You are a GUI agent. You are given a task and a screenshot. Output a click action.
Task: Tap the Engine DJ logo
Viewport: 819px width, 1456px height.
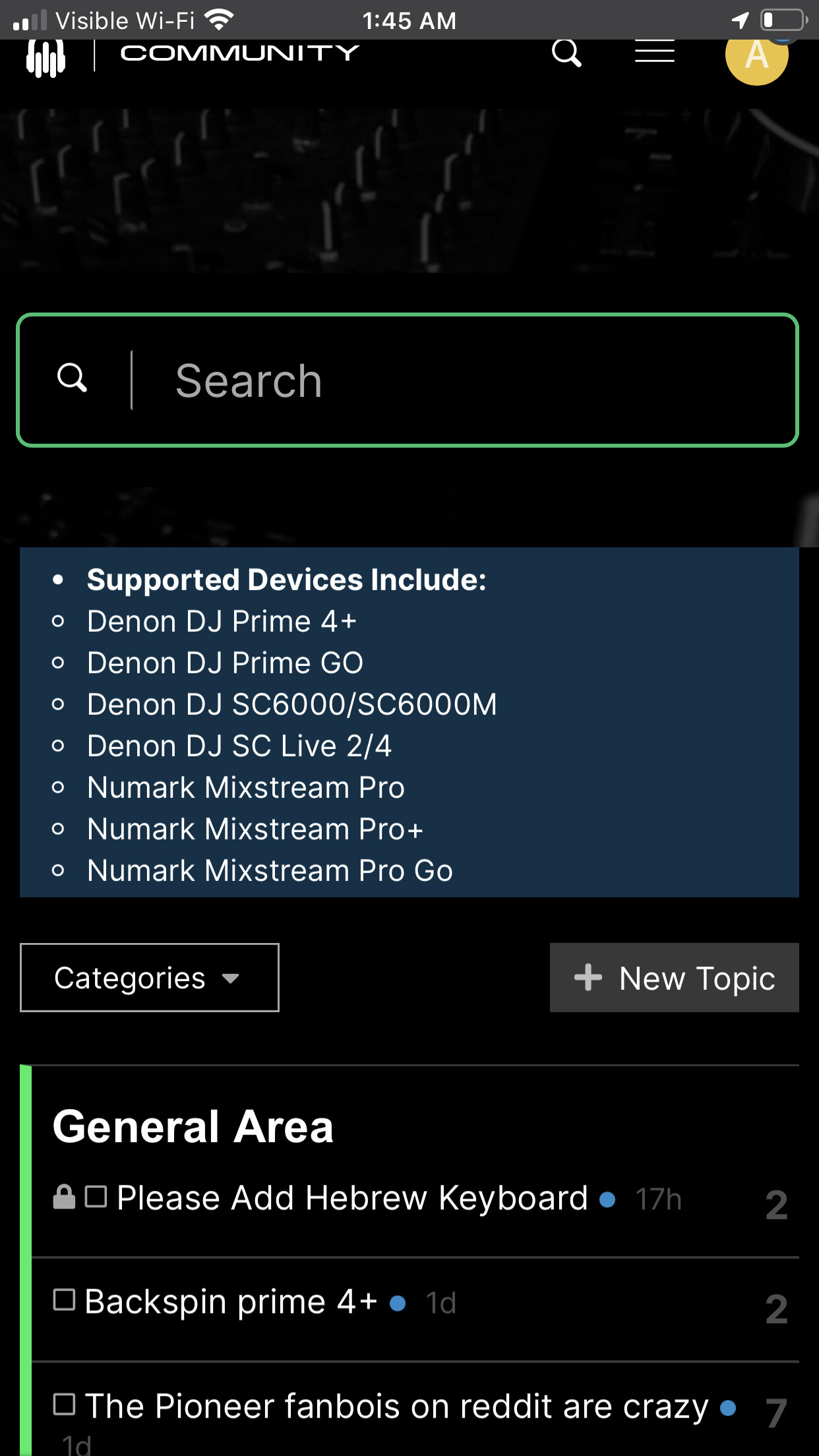tap(45, 58)
